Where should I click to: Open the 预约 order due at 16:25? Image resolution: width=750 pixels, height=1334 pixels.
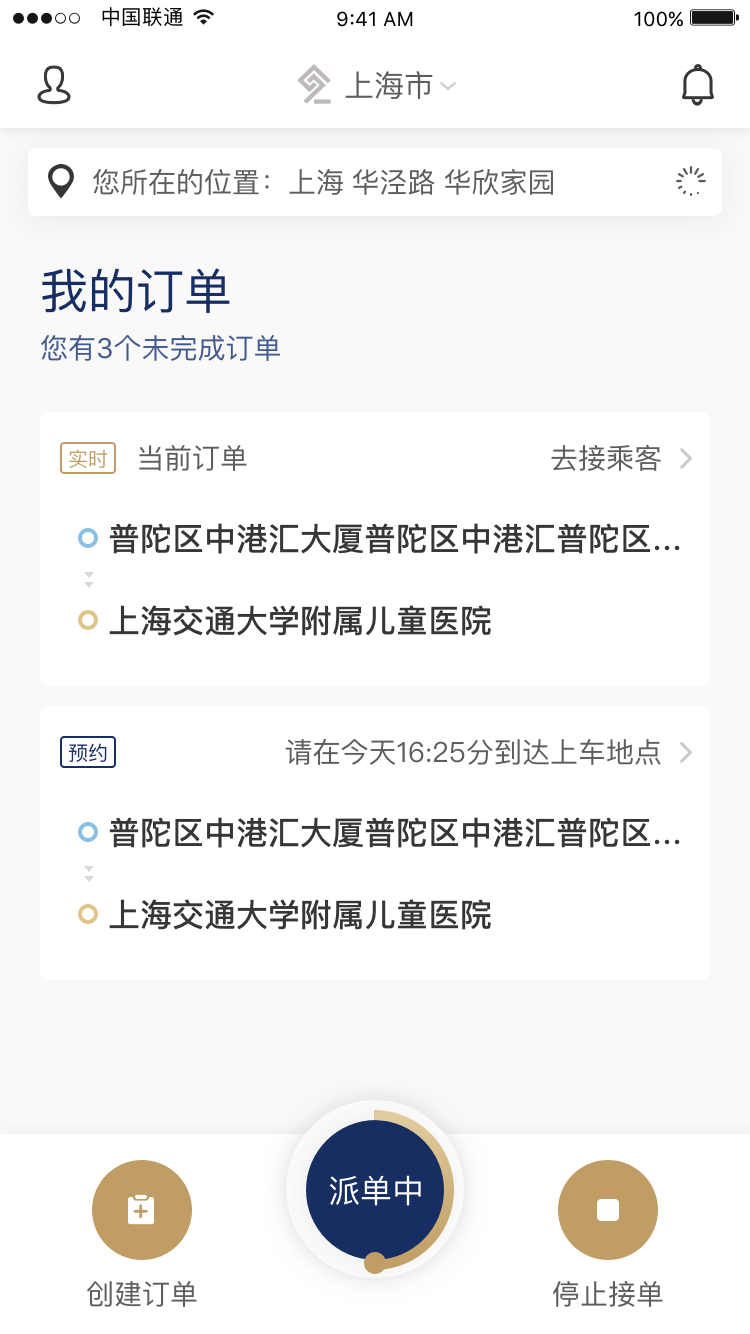375,842
